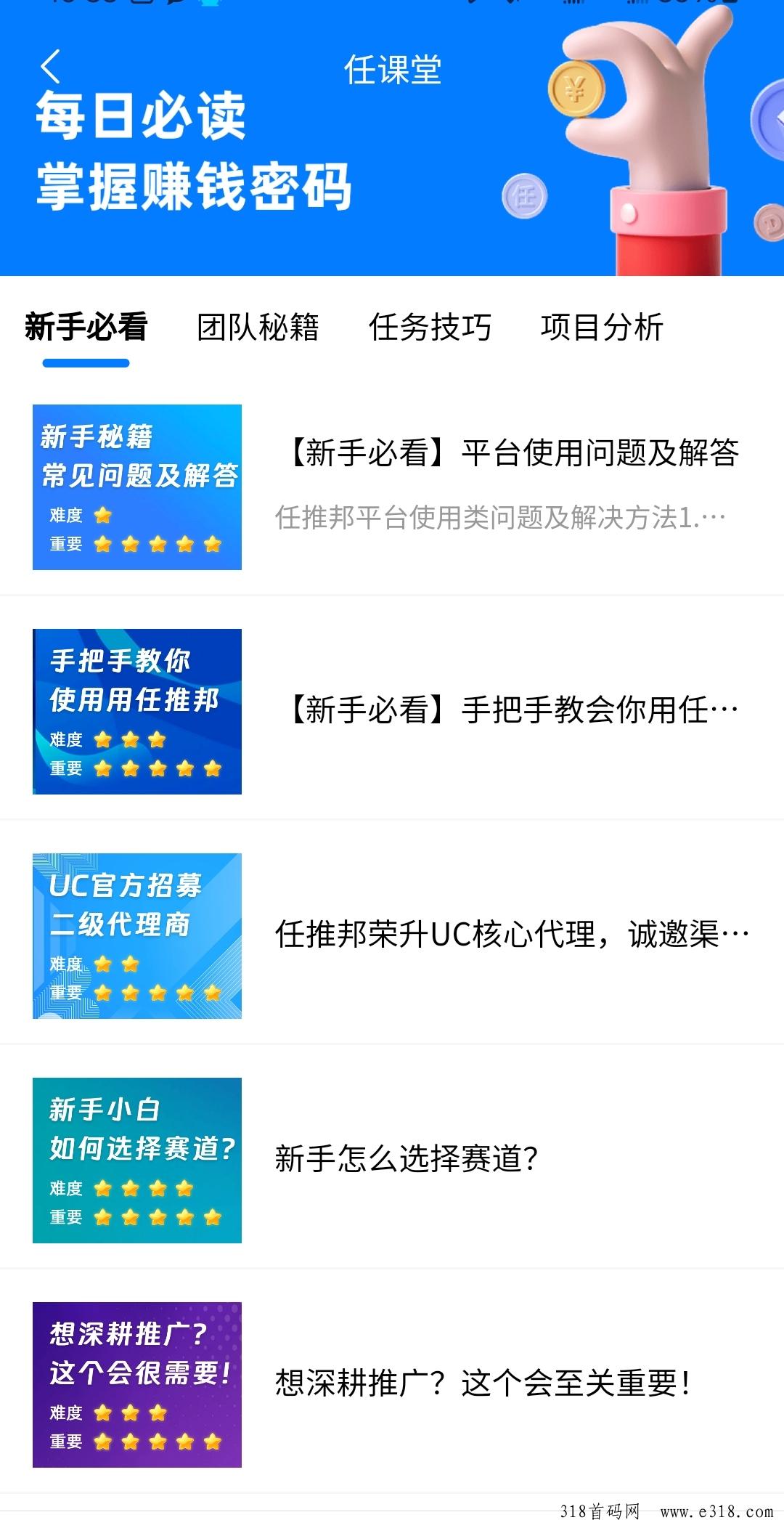Open article 手把手教会你用任推邦
Image resolution: width=784 pixels, height=1520 pixels.
[x=392, y=711]
